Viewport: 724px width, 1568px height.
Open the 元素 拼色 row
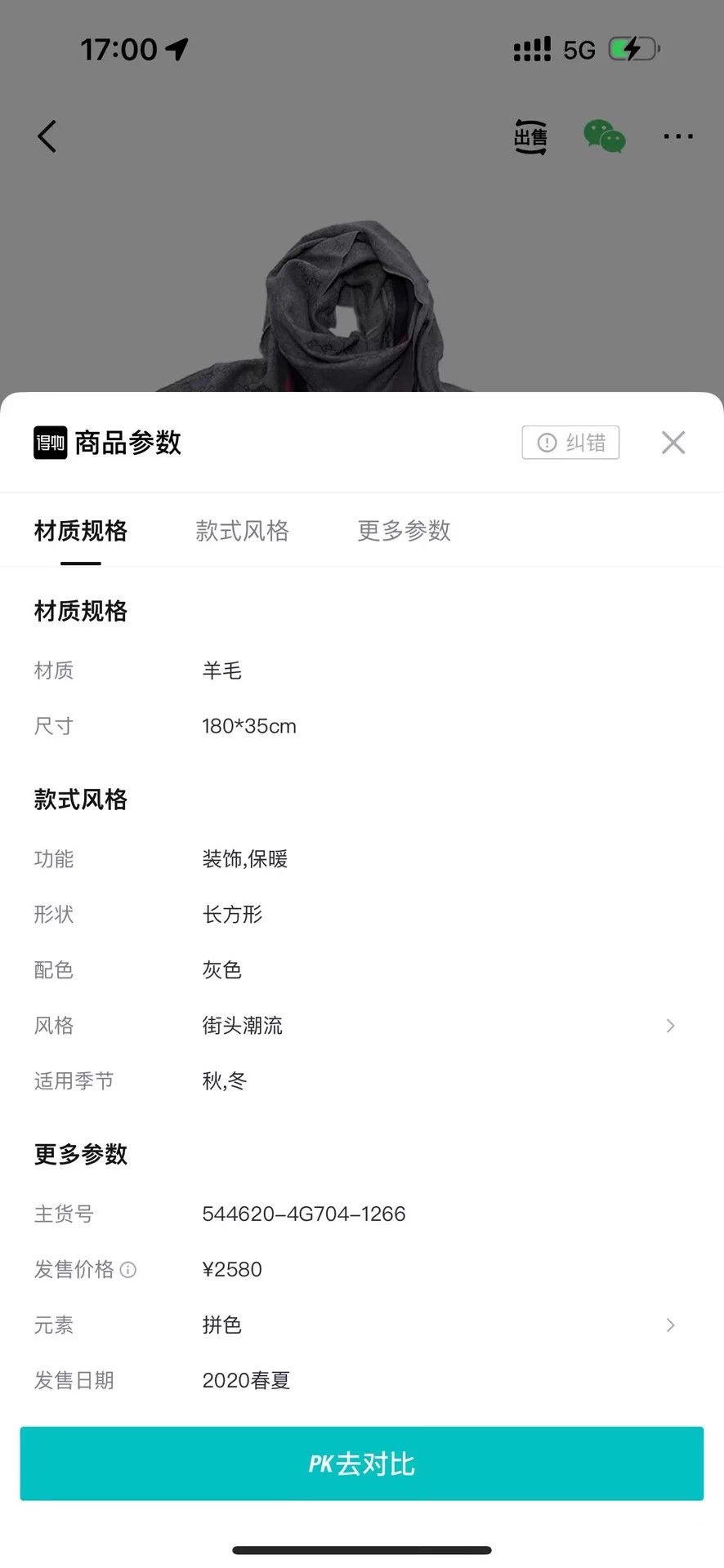(362, 1325)
